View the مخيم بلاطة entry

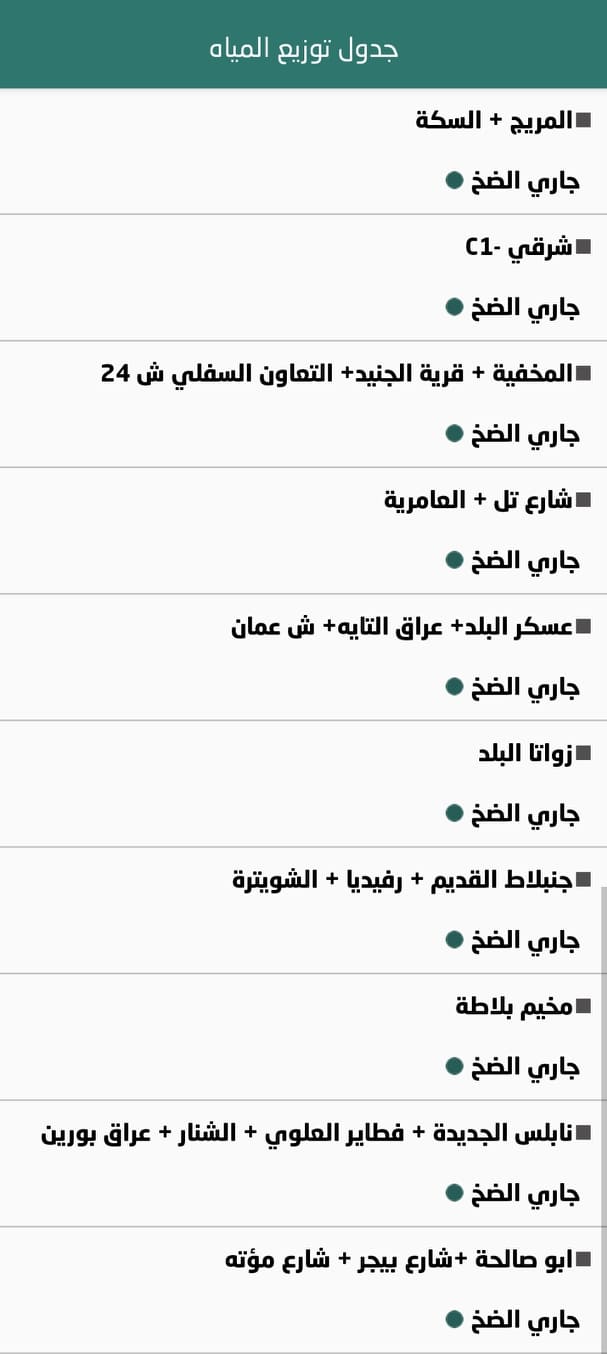point(515,1006)
